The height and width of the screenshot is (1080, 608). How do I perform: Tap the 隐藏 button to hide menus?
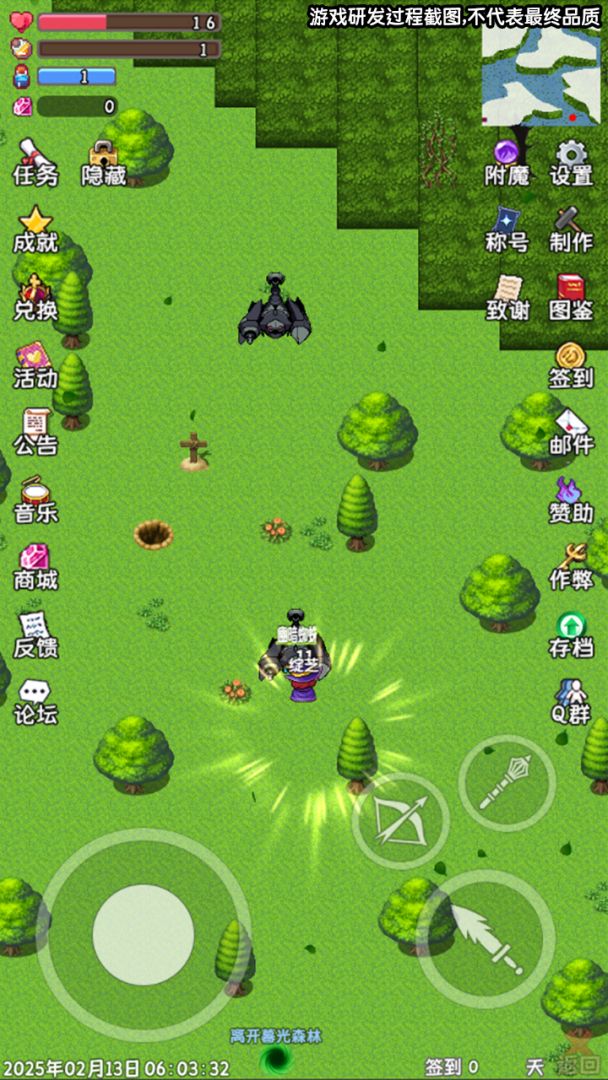103,163
